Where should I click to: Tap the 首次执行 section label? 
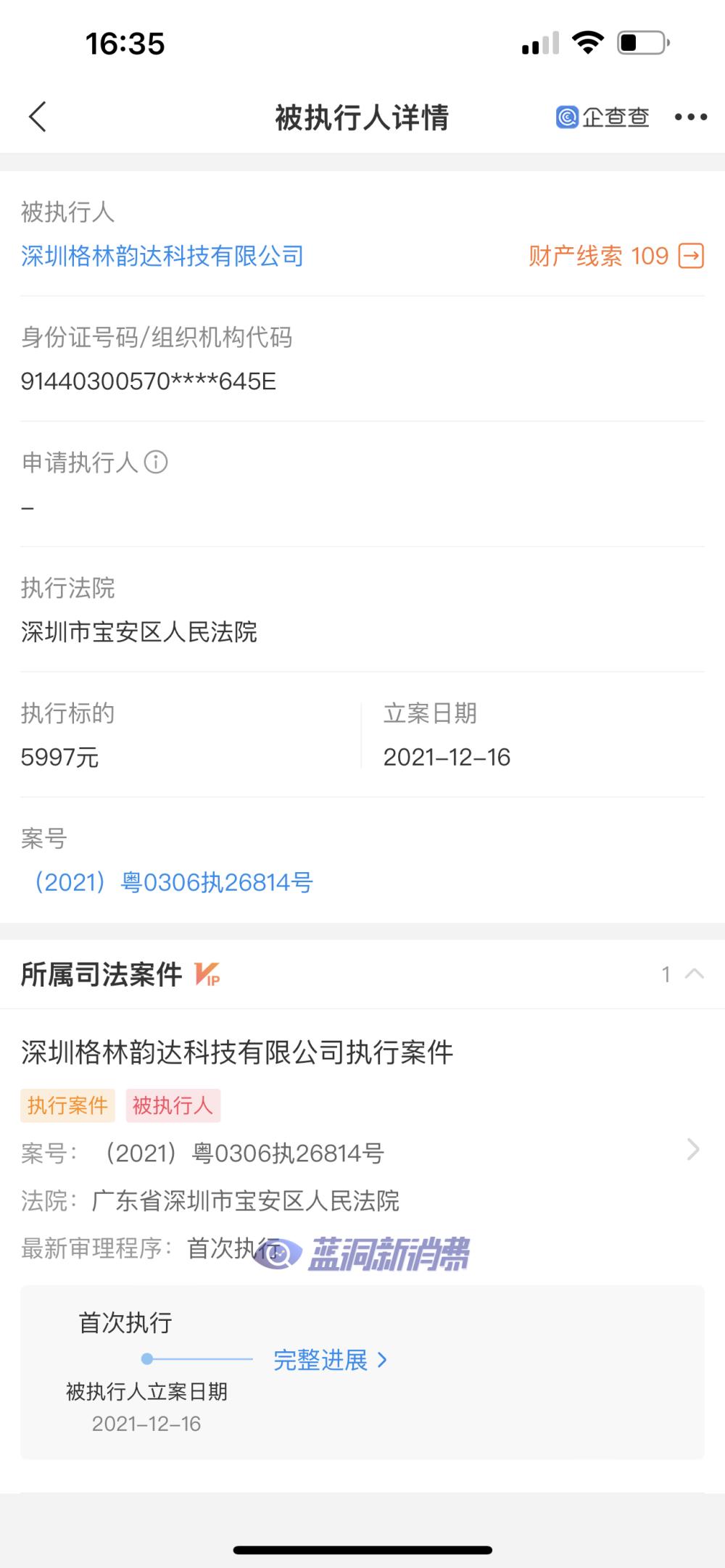tap(125, 1322)
